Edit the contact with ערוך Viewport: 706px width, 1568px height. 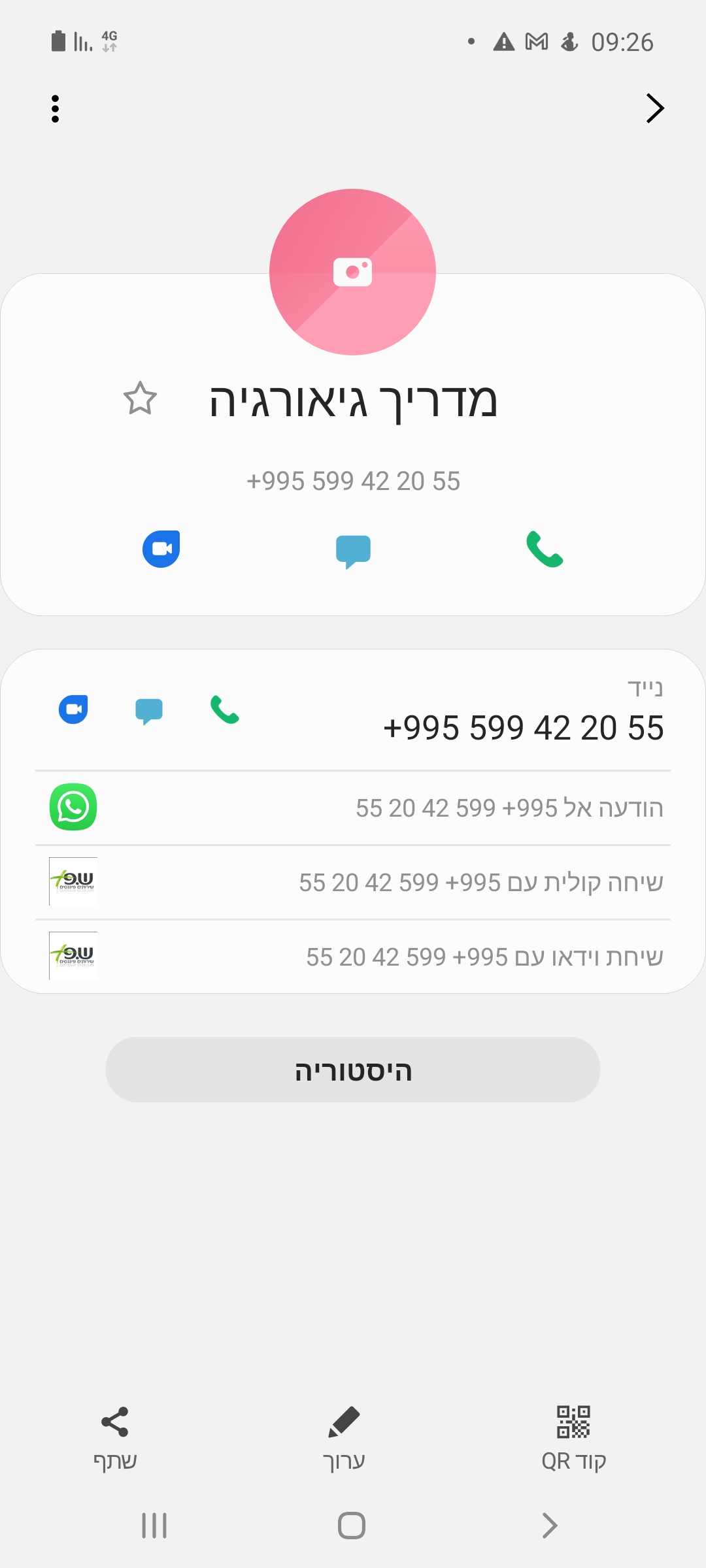click(x=344, y=1437)
